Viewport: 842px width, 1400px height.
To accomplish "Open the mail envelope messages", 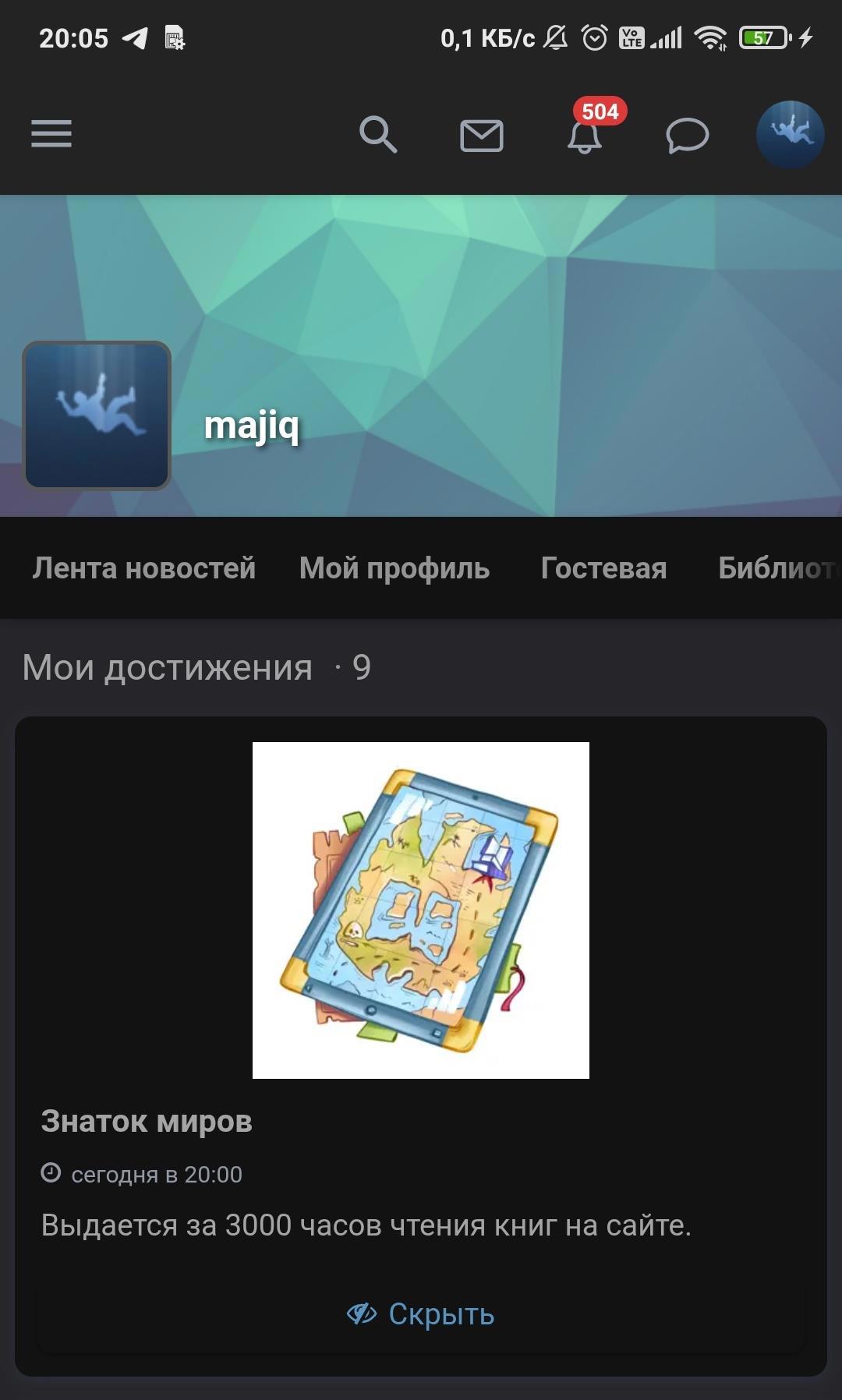I will [x=481, y=136].
